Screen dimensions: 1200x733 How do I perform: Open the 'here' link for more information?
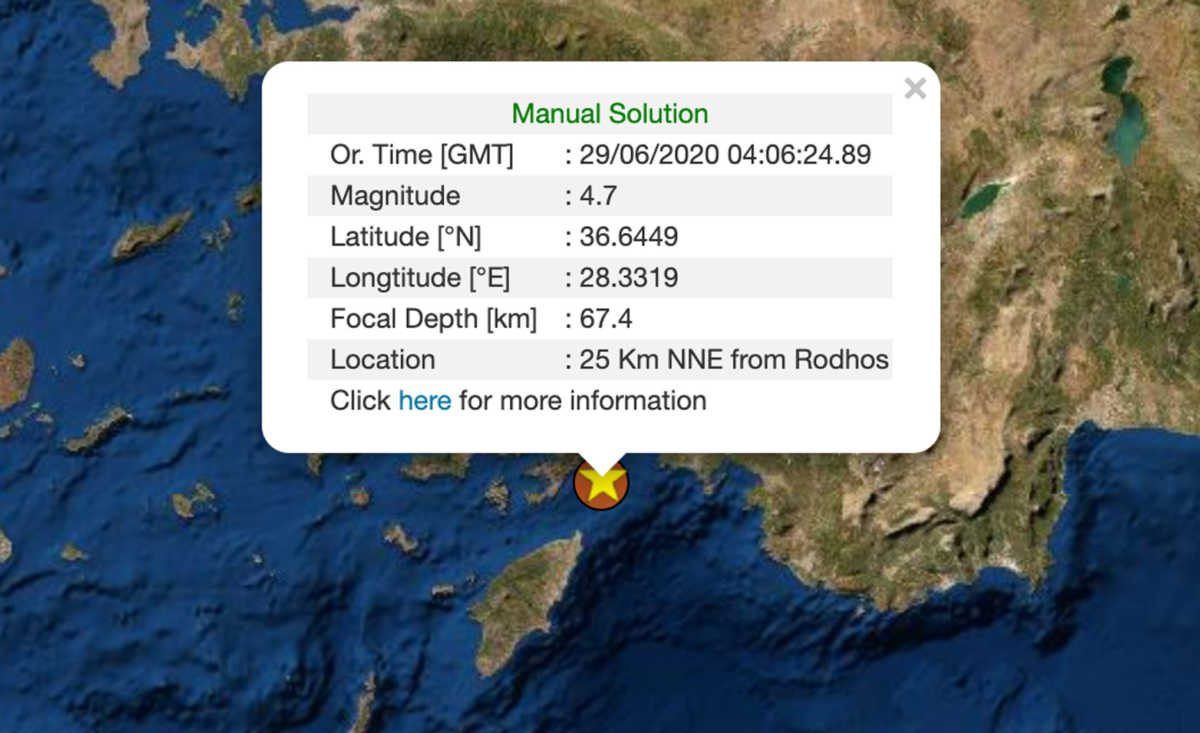(x=424, y=401)
